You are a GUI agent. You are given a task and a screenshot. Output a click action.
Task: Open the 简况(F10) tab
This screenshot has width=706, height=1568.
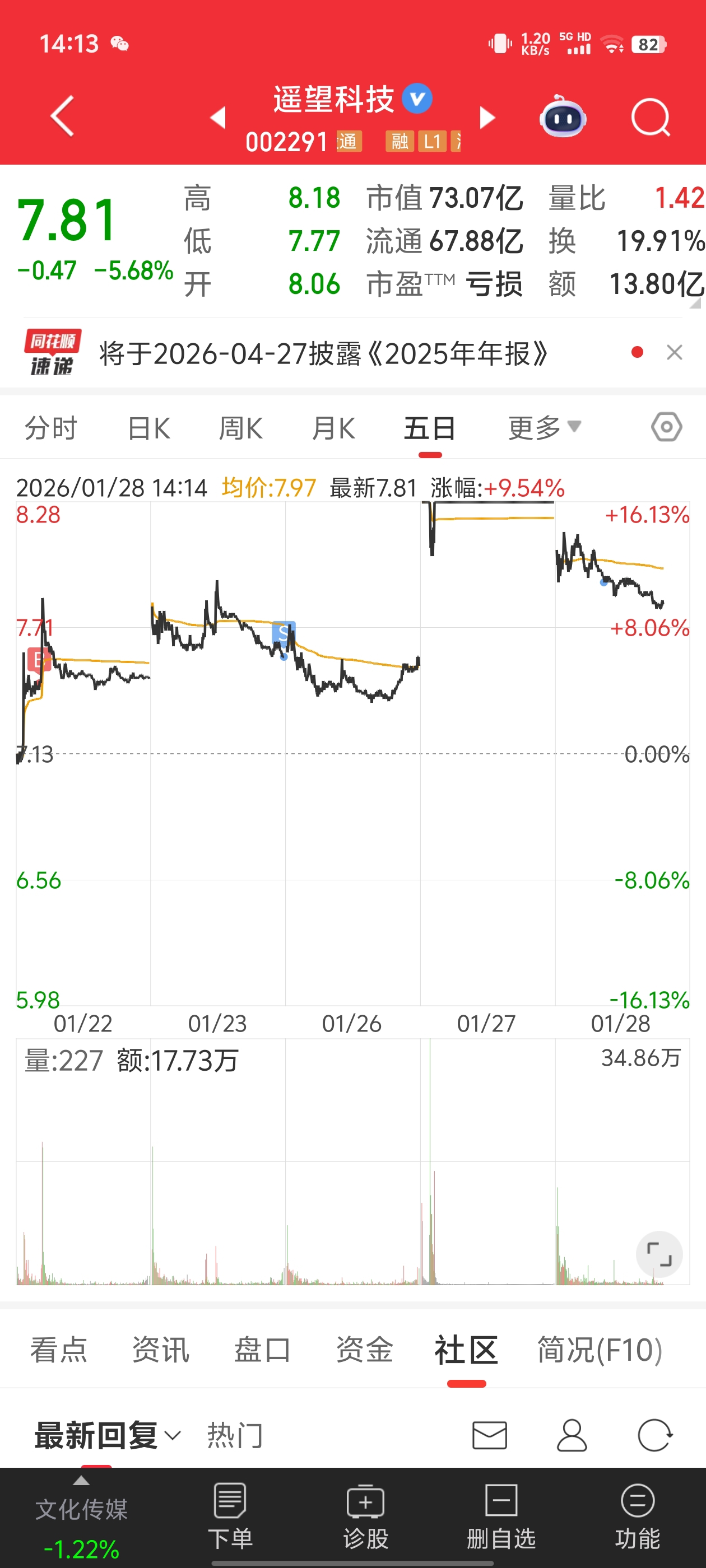(x=600, y=1350)
